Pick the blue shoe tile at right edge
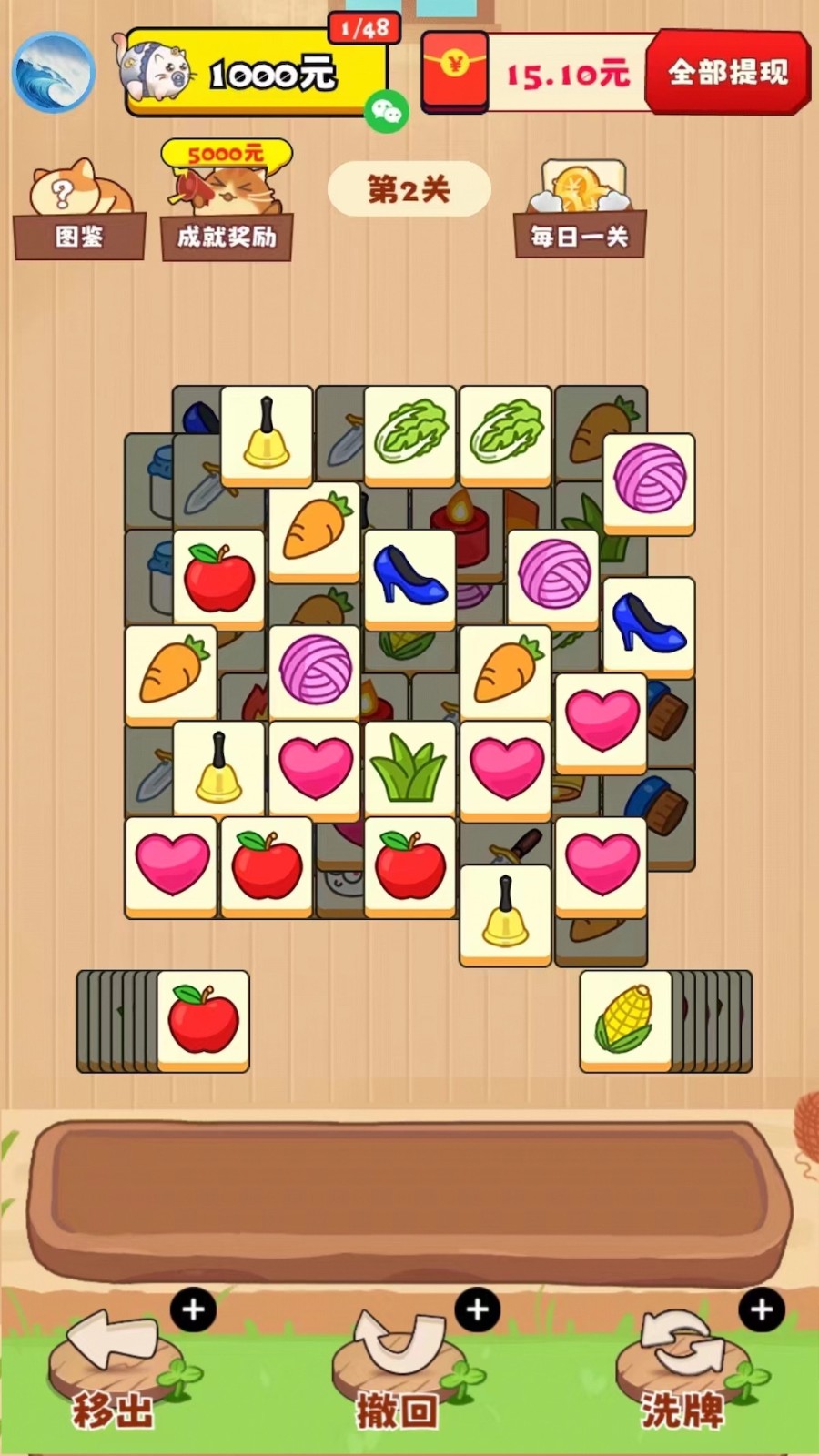 [649, 624]
